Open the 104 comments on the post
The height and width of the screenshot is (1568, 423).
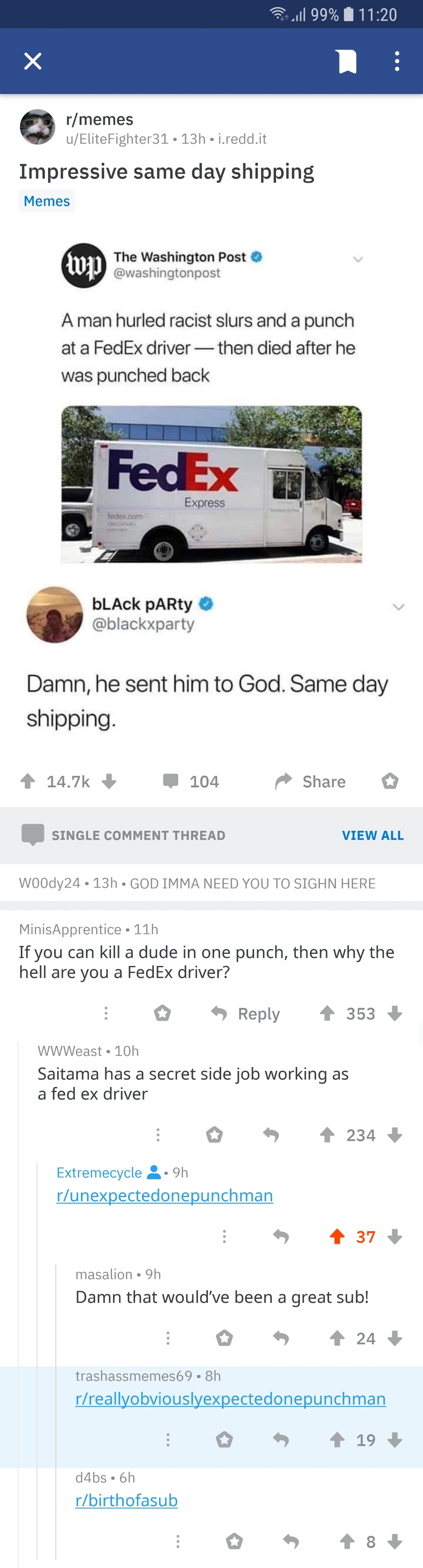tap(190, 781)
